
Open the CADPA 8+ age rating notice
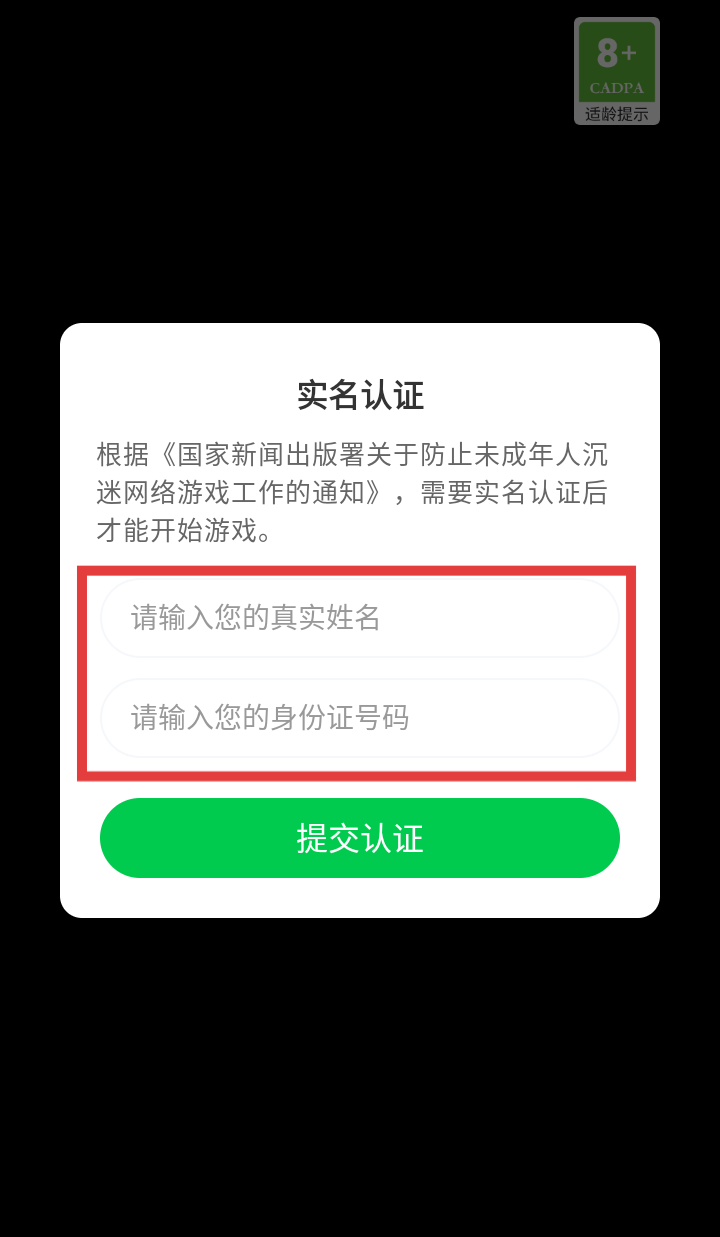(x=617, y=71)
